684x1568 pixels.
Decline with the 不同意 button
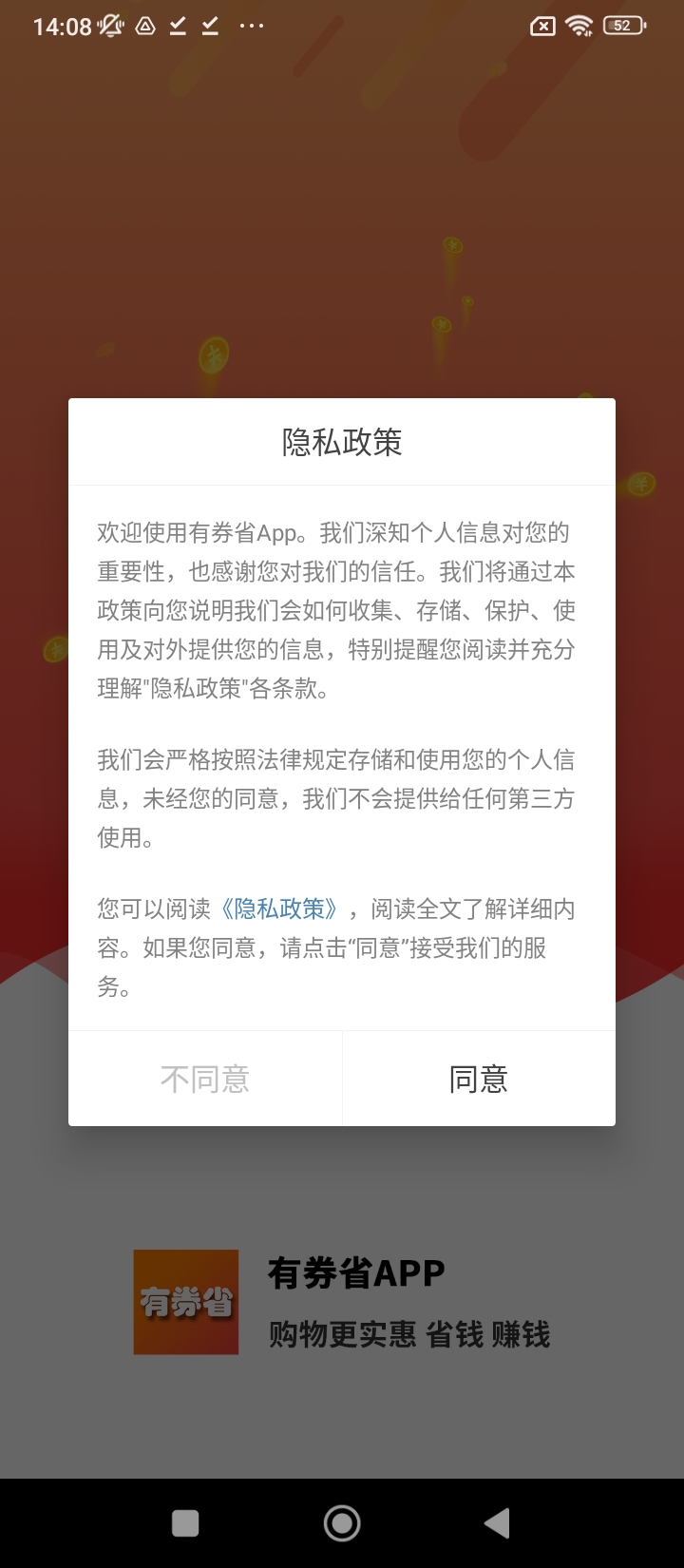coord(205,1080)
